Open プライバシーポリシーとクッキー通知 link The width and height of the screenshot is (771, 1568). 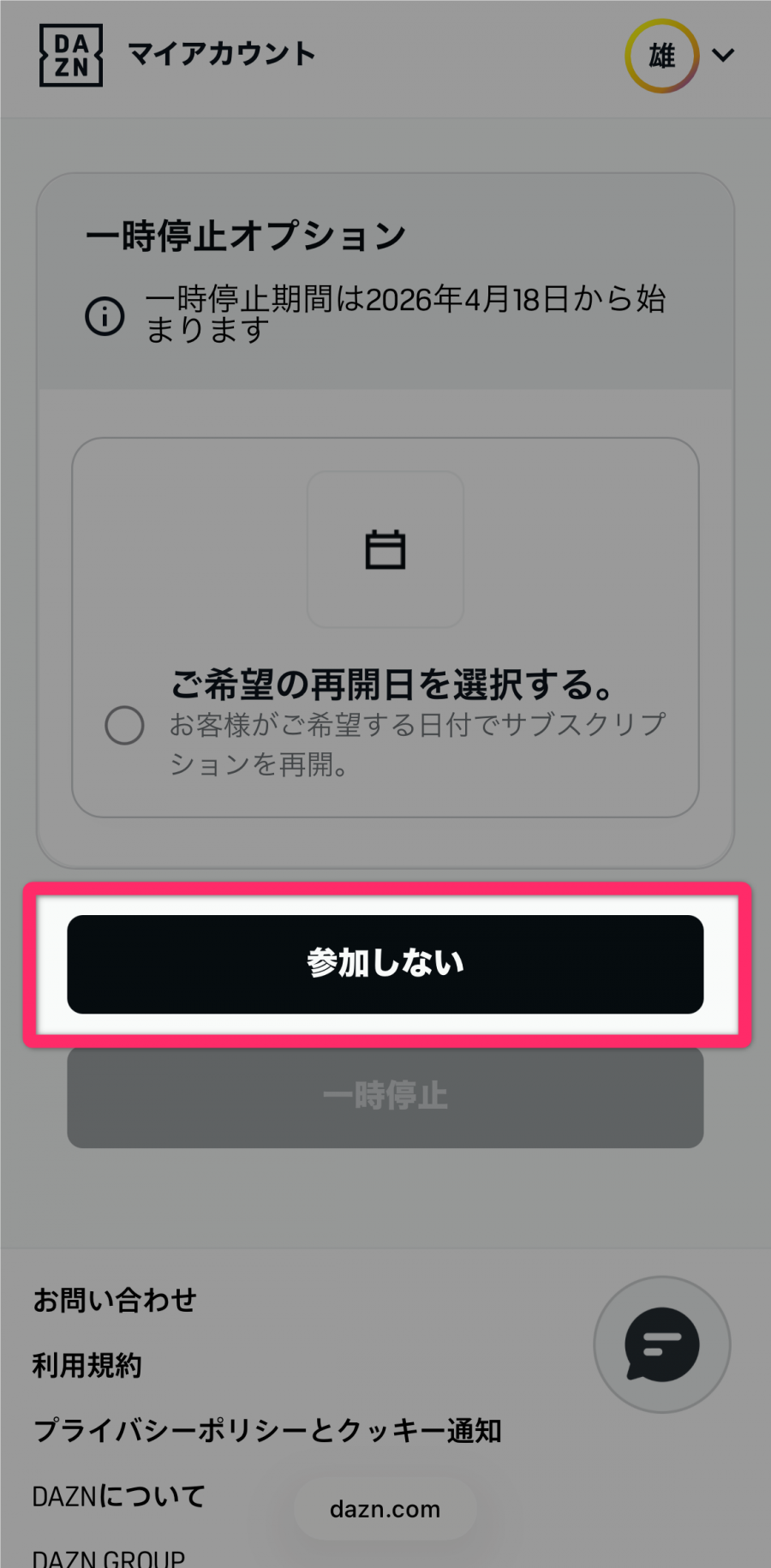coord(266,1431)
